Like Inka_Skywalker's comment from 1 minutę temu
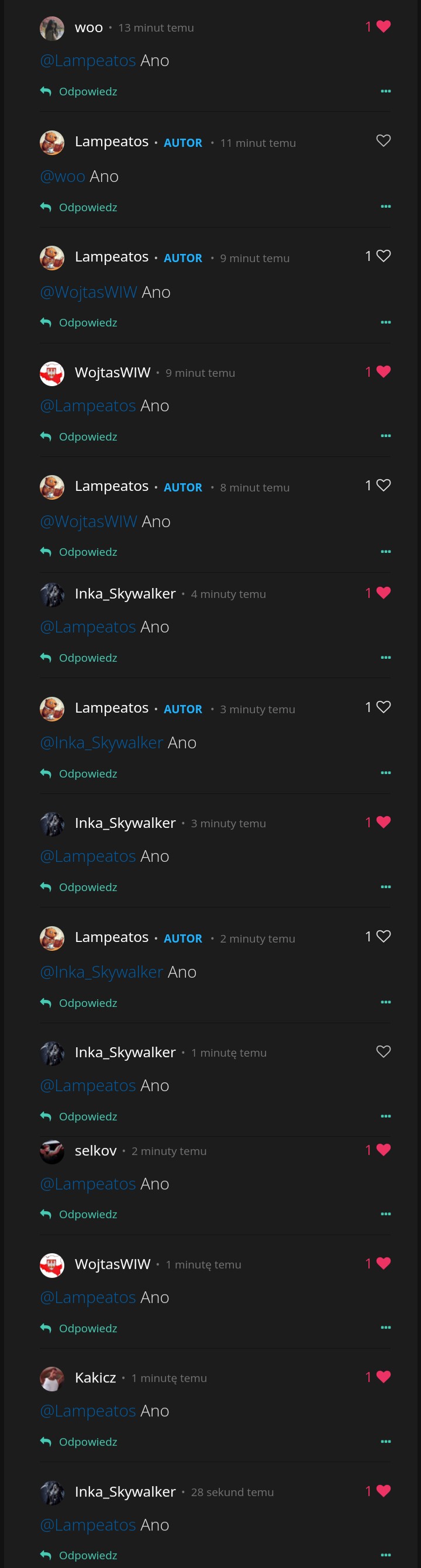 click(383, 1051)
